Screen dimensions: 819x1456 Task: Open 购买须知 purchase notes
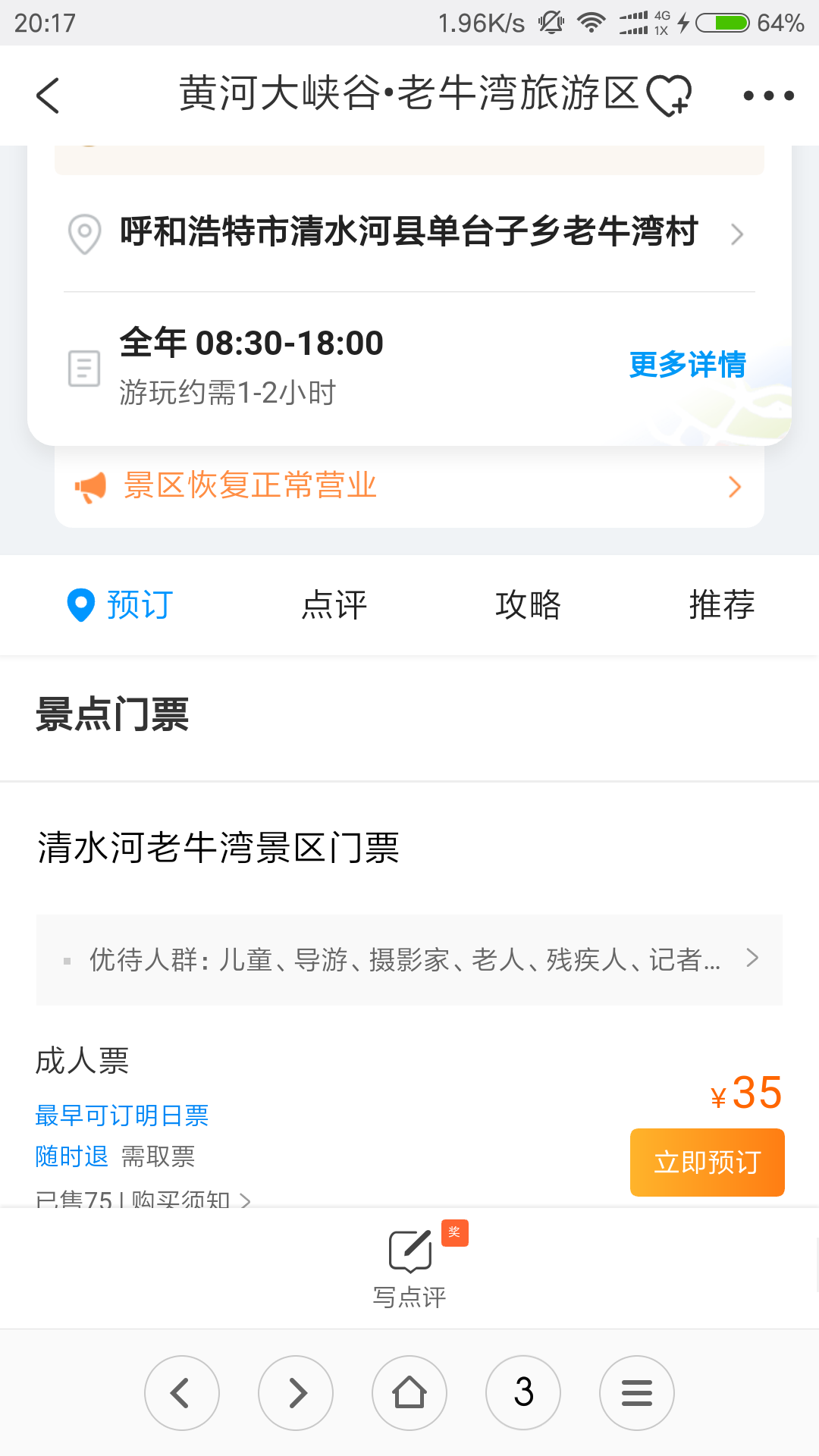coord(191,1199)
